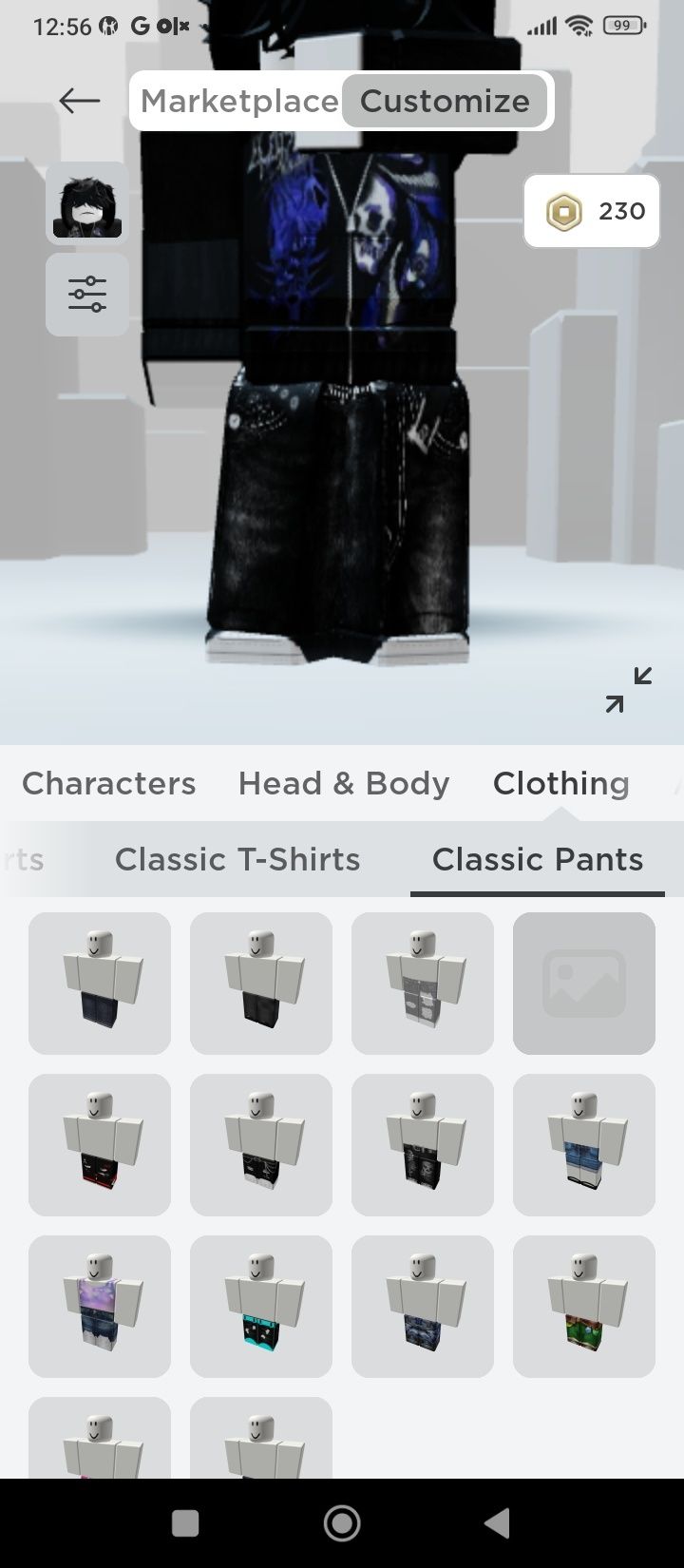This screenshot has height=1568, width=684.
Task: Switch to Classic T-Shirts subtab
Action: [x=237, y=859]
